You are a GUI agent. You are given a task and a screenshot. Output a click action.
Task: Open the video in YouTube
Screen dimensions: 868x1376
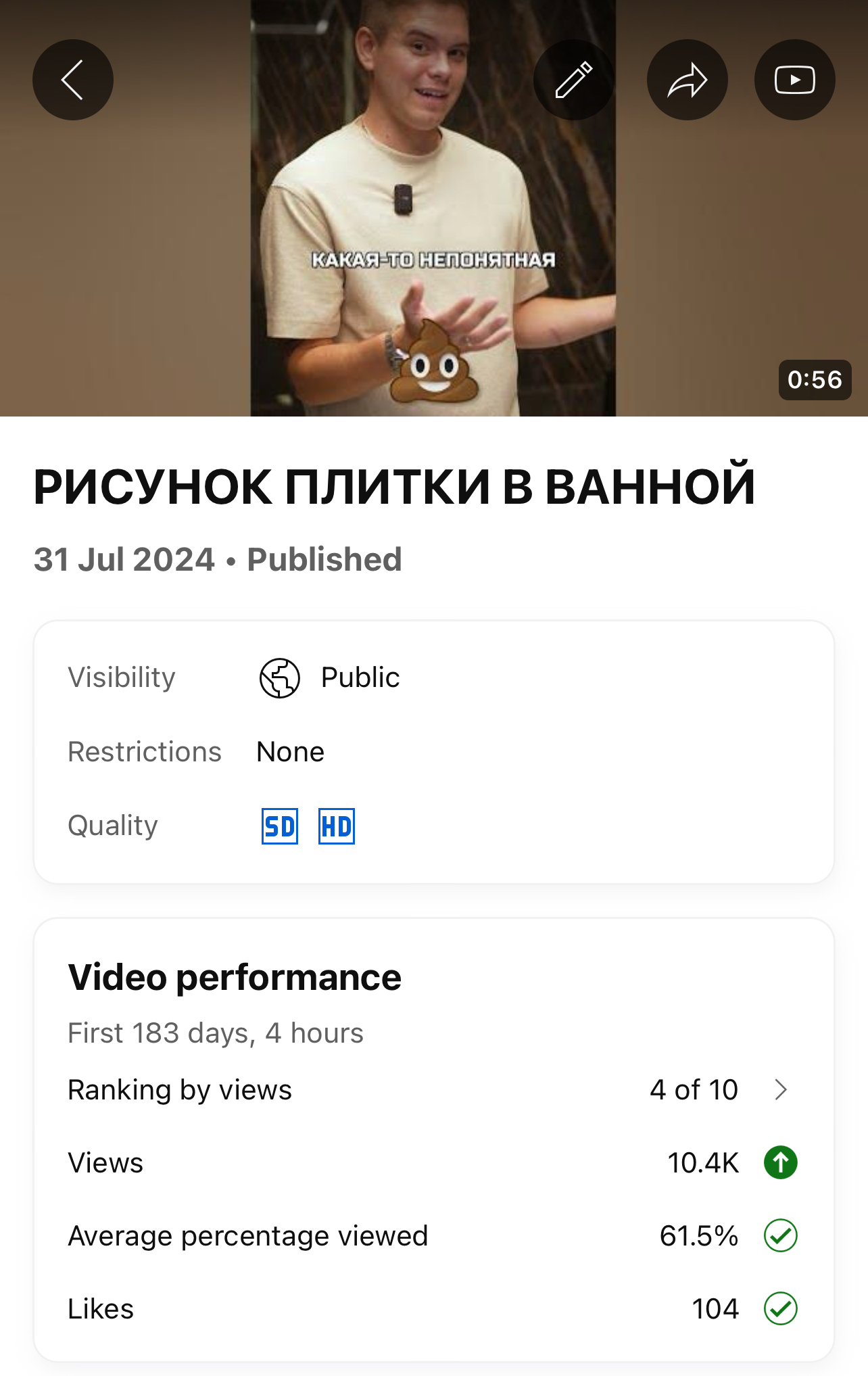[x=794, y=80]
